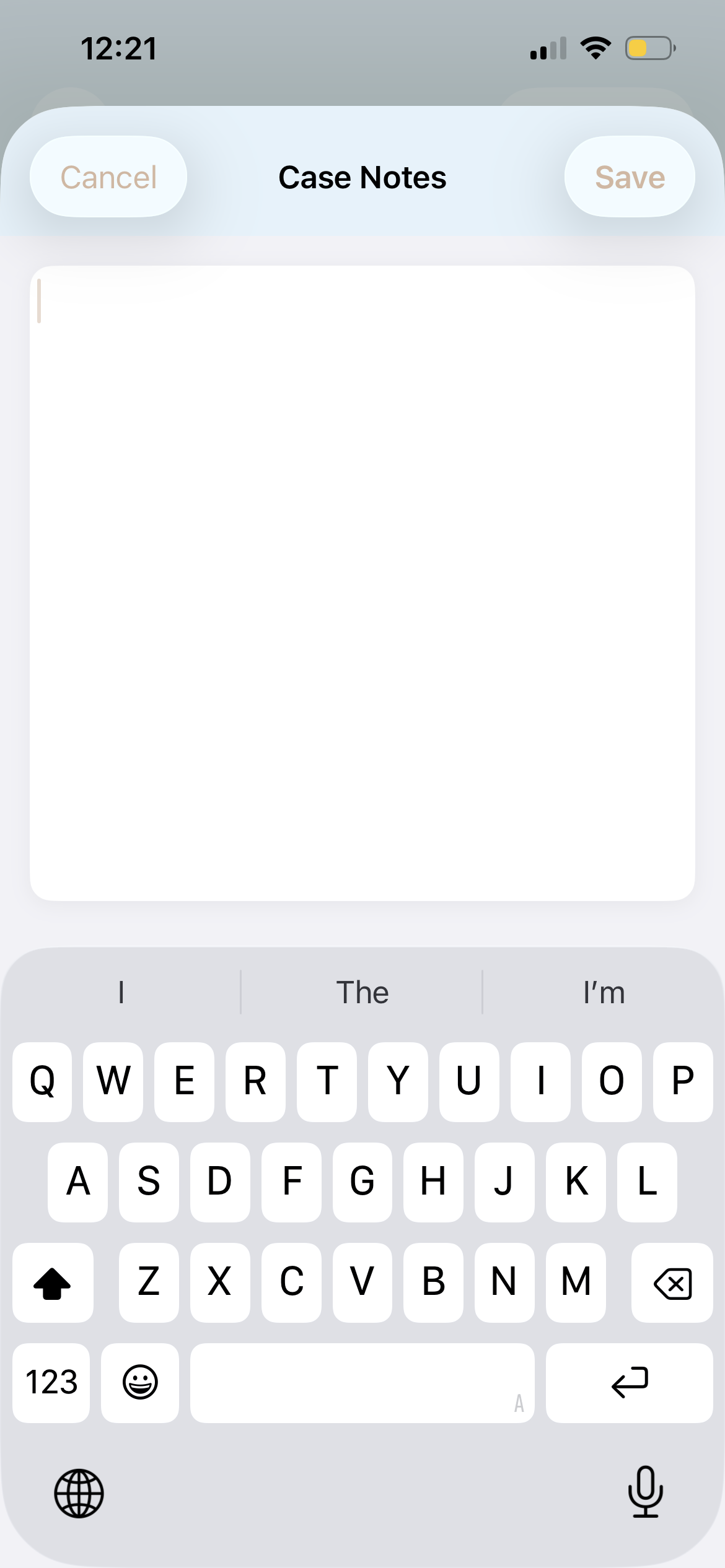Change keyboard language with globe icon

tap(79, 1492)
